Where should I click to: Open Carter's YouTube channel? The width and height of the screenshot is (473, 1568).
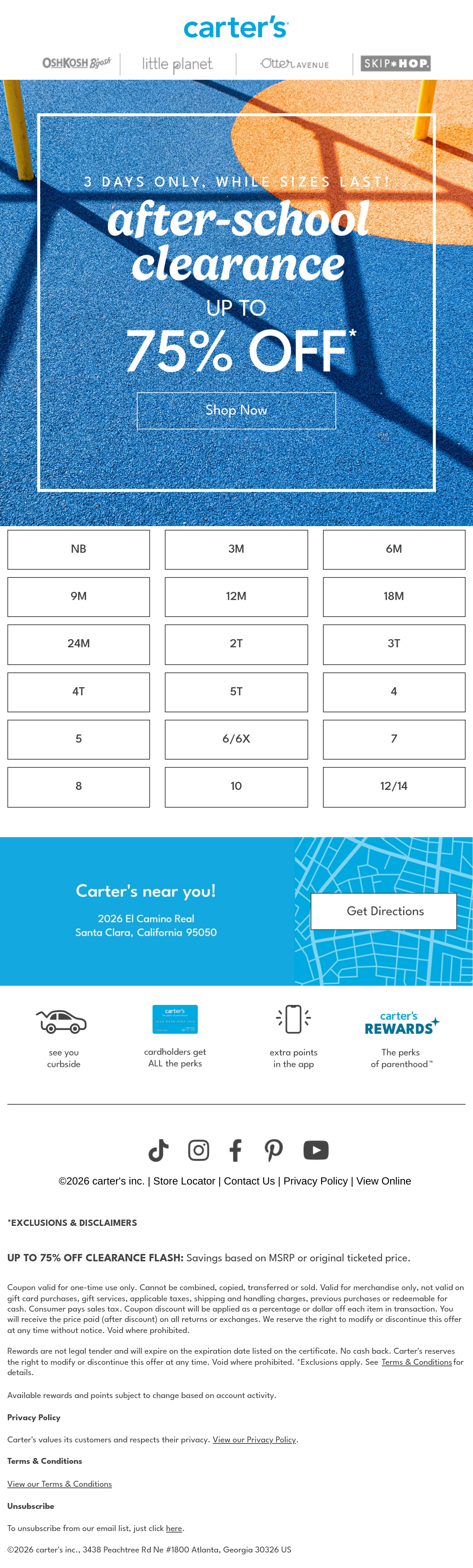tap(316, 1149)
